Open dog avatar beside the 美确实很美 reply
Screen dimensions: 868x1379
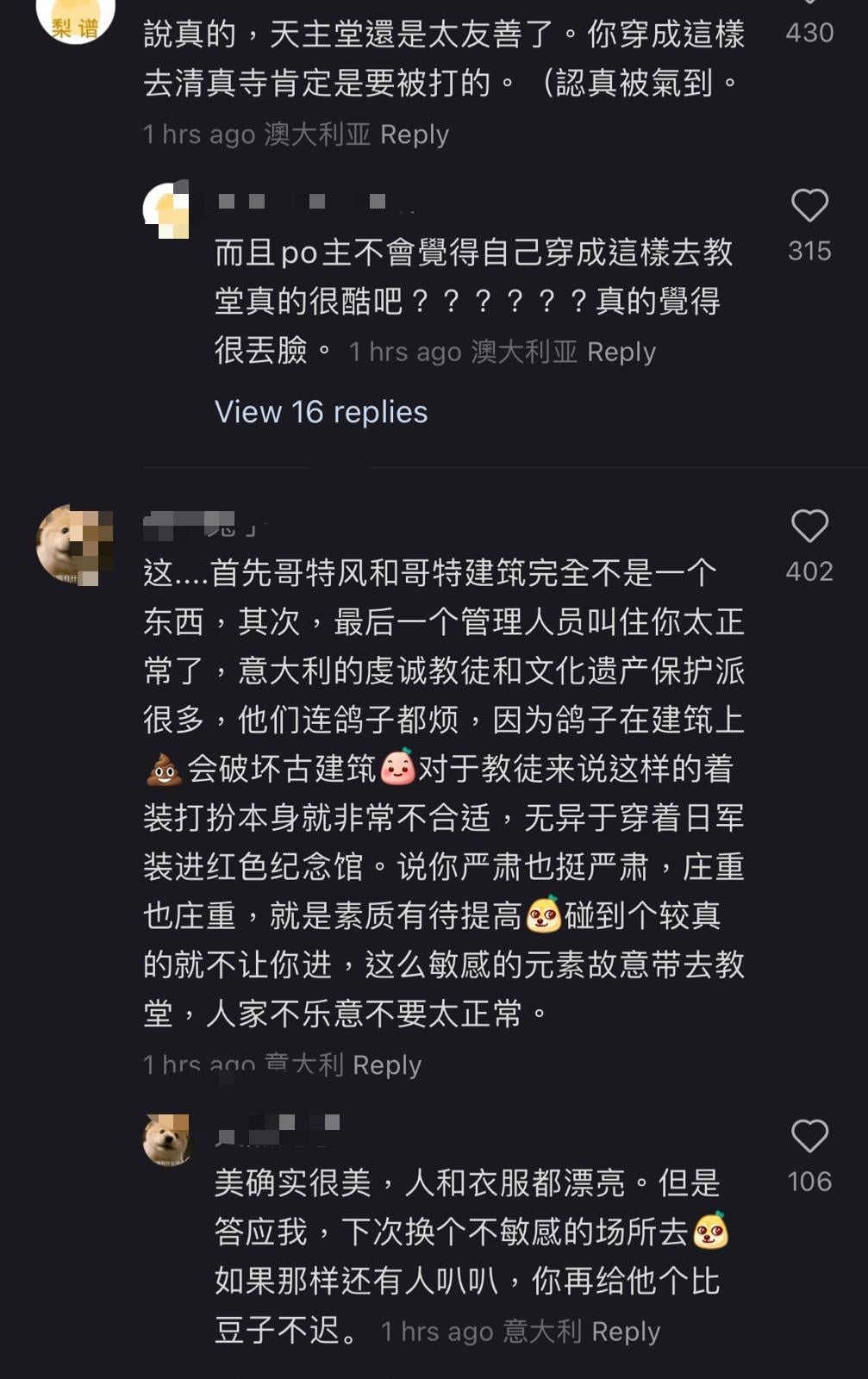[x=167, y=1139]
